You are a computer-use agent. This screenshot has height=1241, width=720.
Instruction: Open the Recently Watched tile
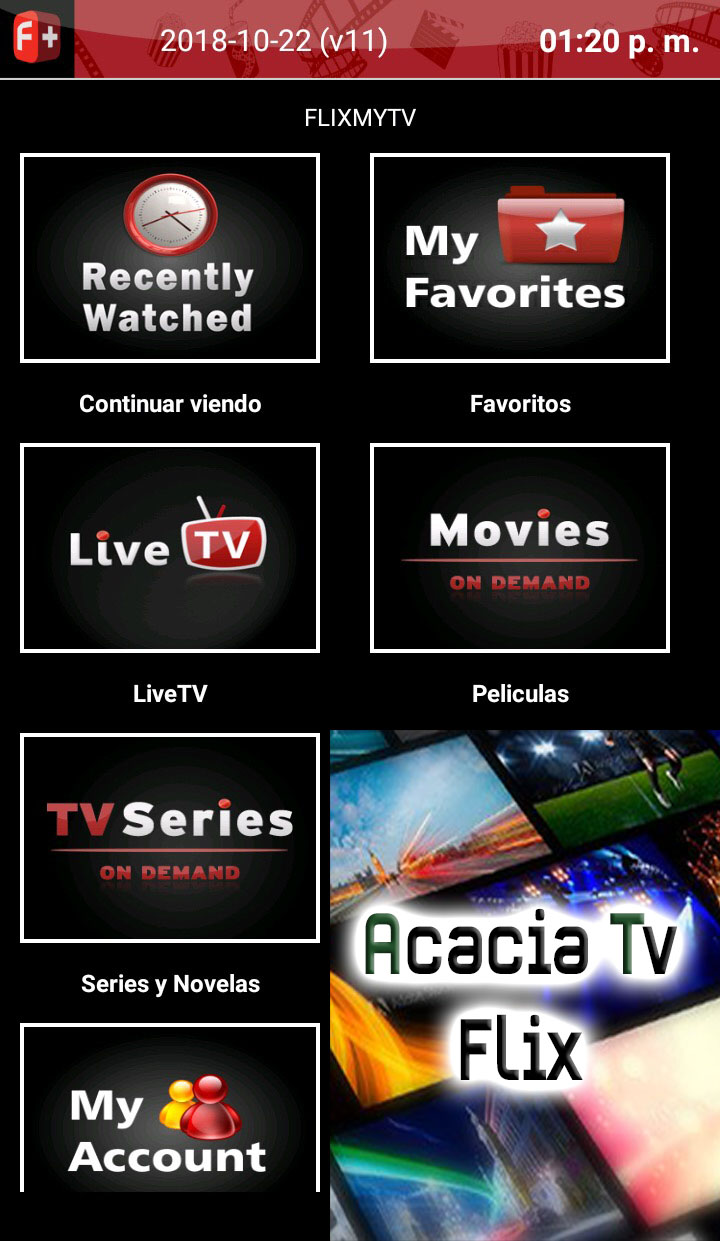click(170, 258)
